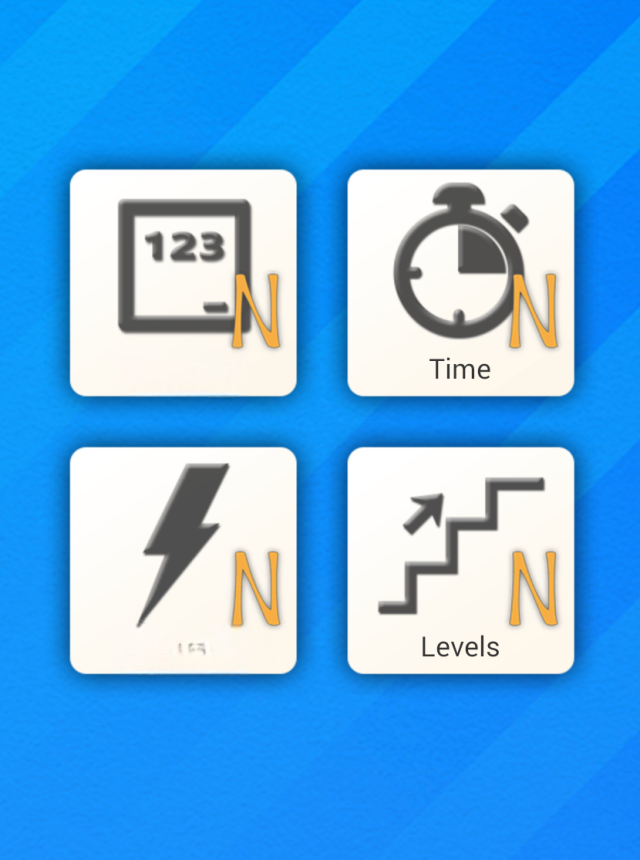
Task: Select the lightning bolt mode tile
Action: tap(183, 559)
